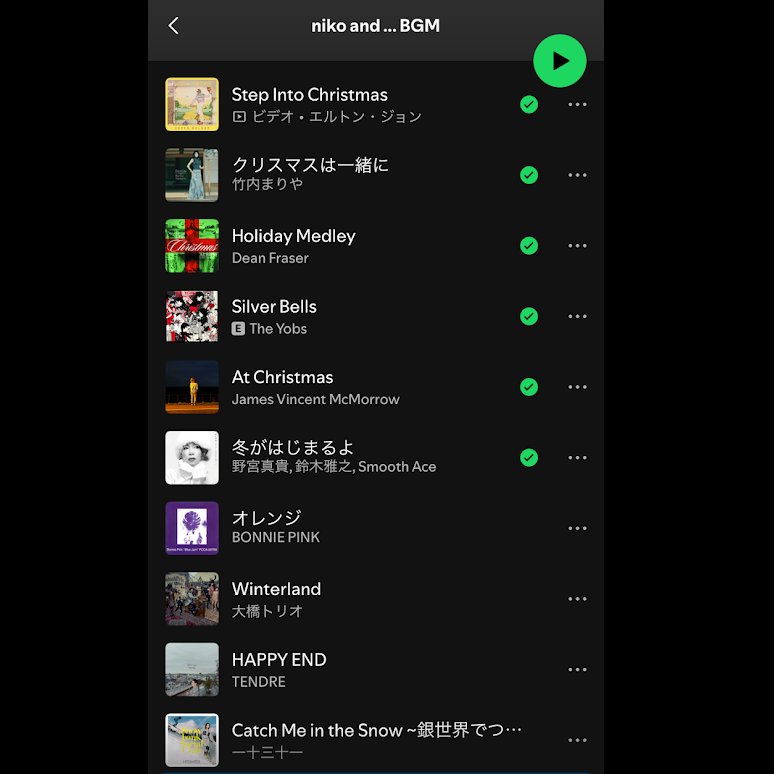Image resolution: width=774 pixels, height=774 pixels.
Task: Open more options for HAPPY END
Action: (x=577, y=670)
